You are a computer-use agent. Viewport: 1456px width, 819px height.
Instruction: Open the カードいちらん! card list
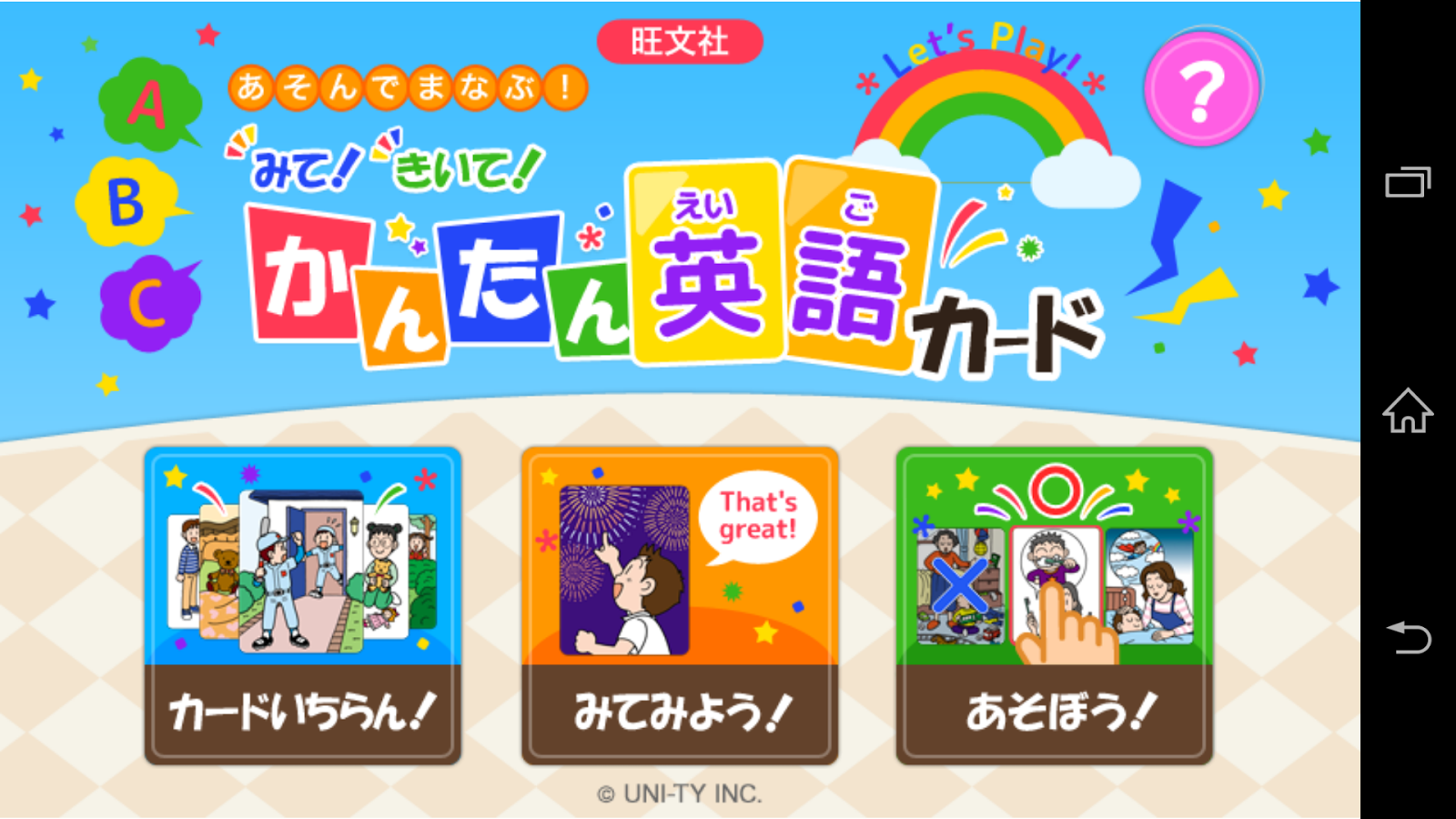[303, 605]
